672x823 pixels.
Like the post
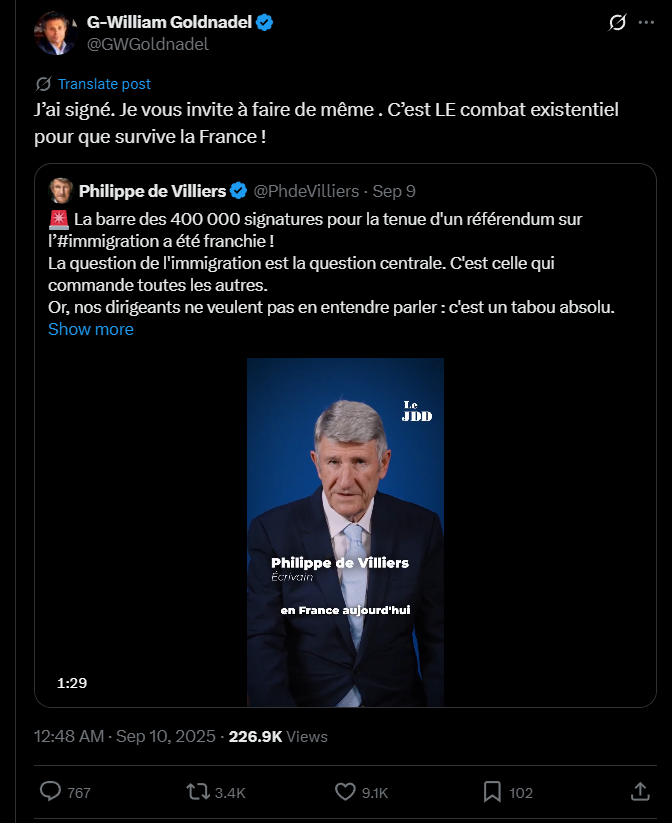click(345, 792)
